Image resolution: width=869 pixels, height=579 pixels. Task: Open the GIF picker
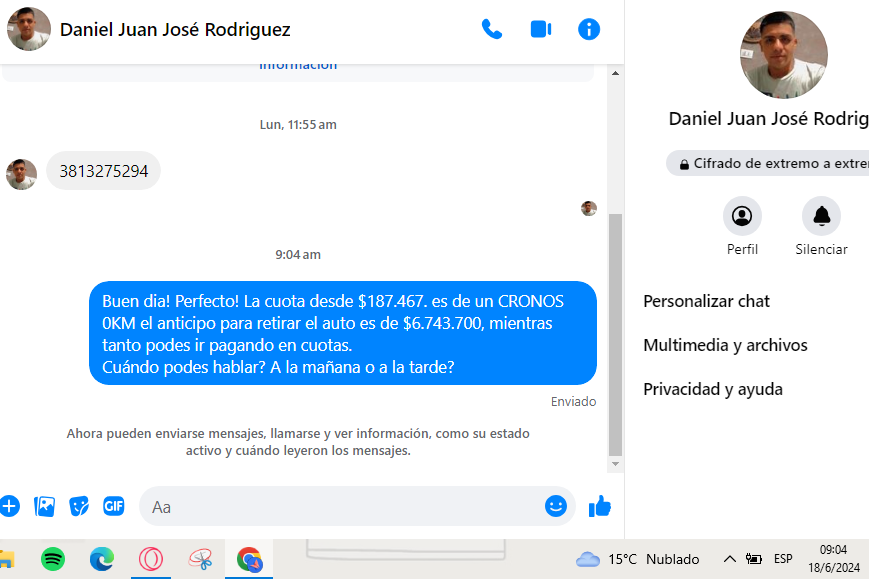tap(114, 506)
